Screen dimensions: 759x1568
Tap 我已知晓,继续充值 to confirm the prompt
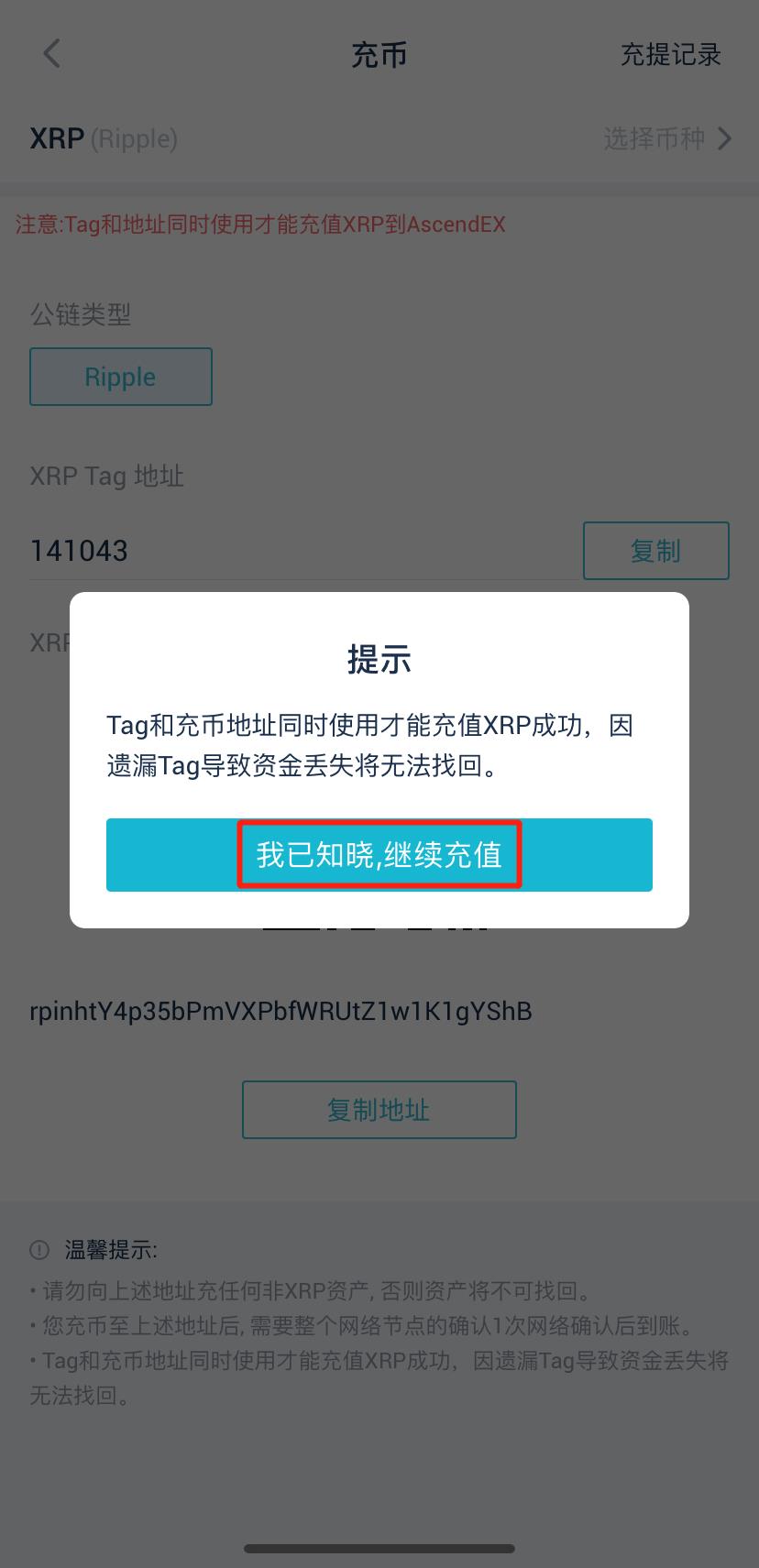[x=379, y=854]
